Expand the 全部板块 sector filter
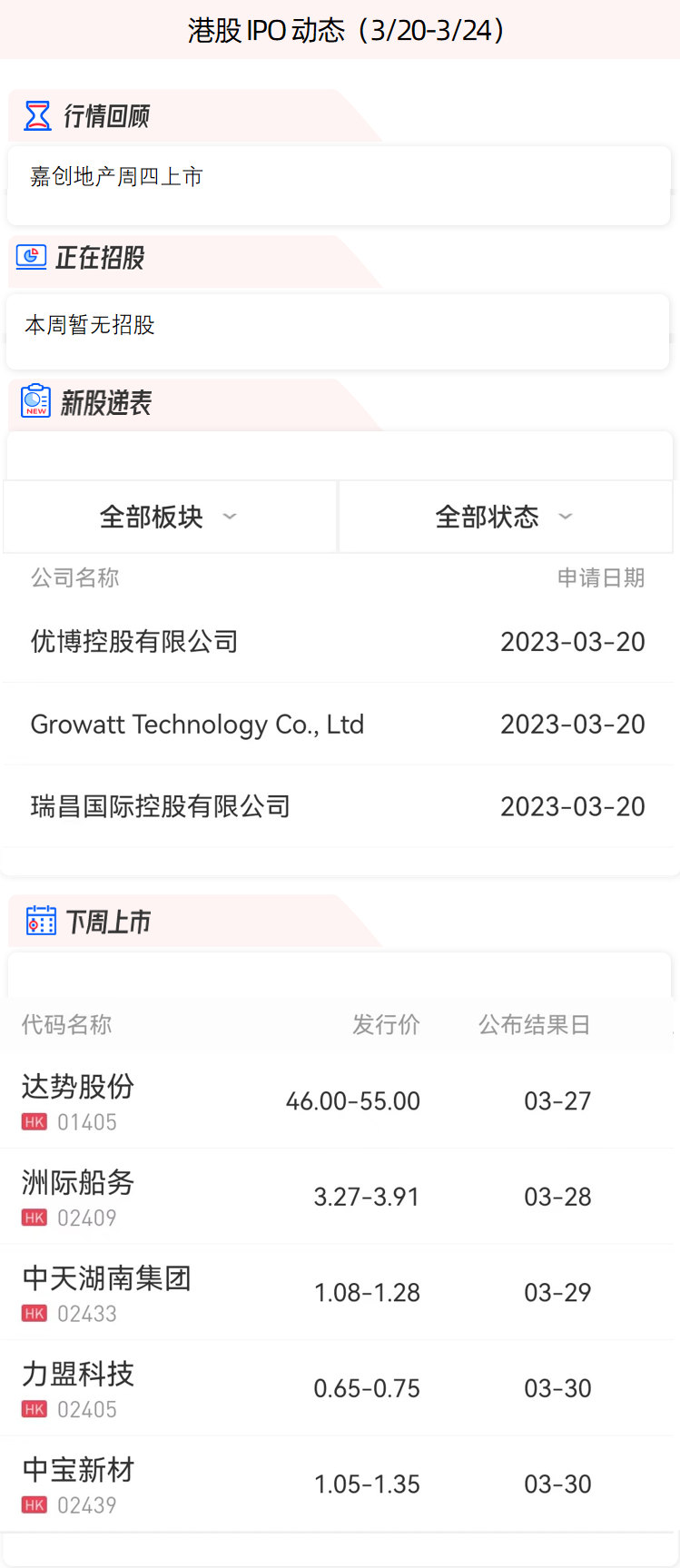 click(x=169, y=517)
